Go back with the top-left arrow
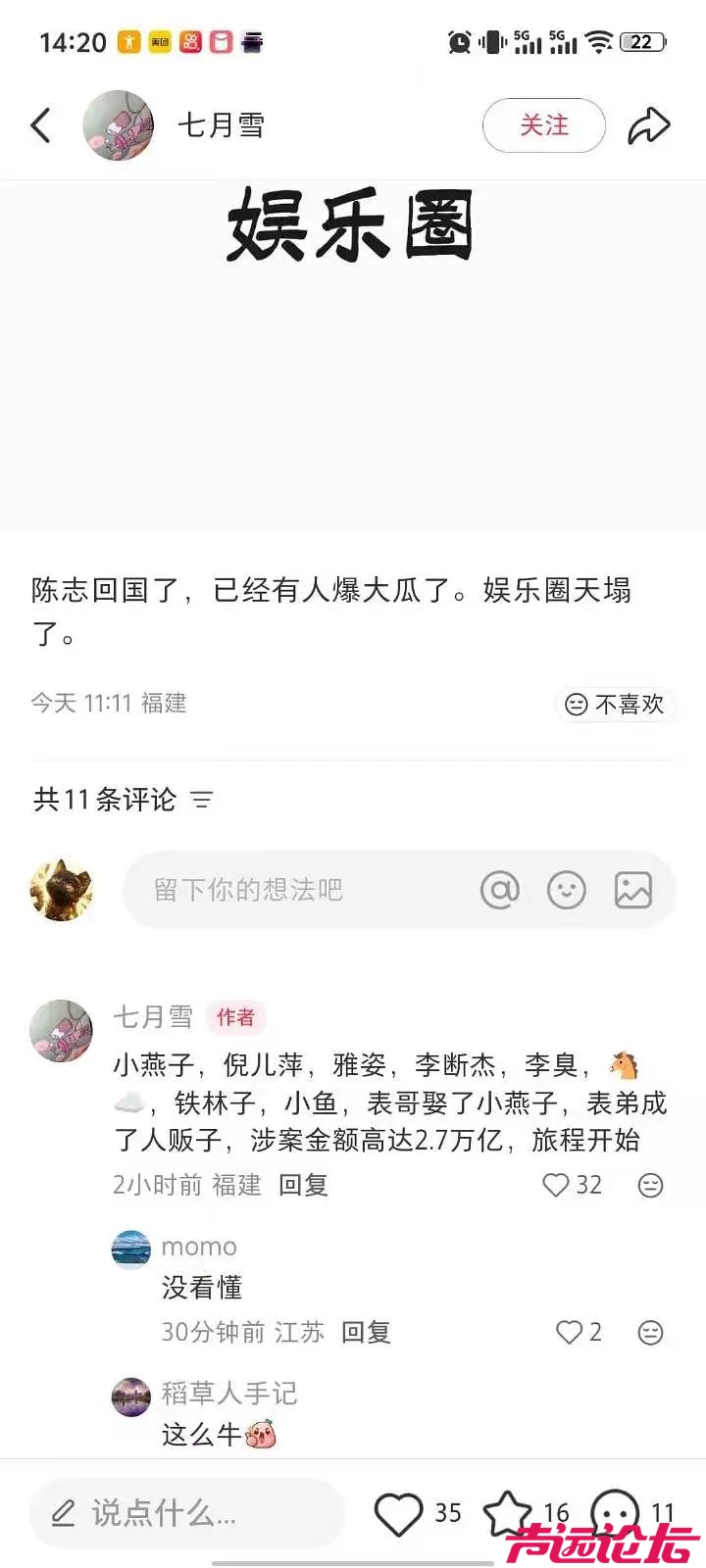Viewport: 706px width, 1568px height. pyautogui.click(x=41, y=125)
